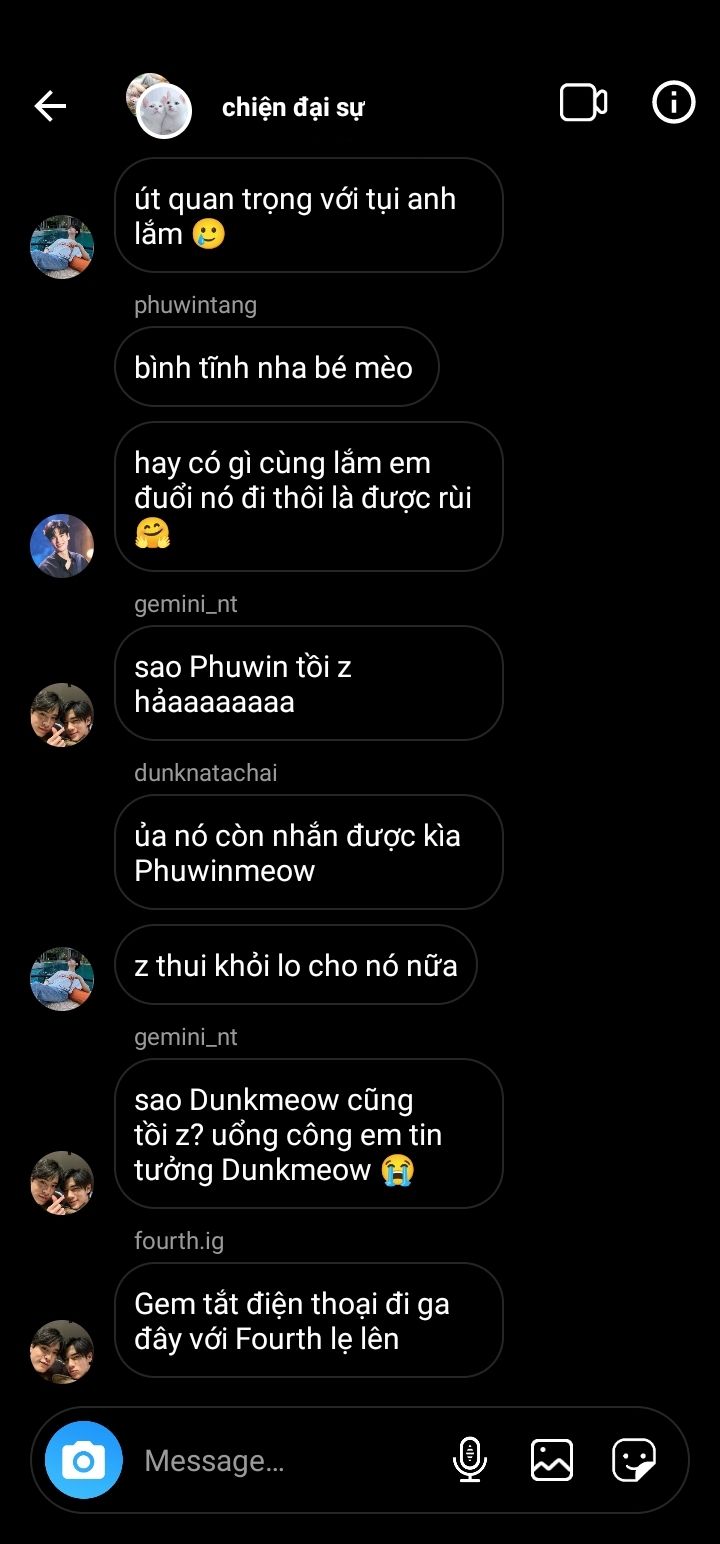Open group 'chiện đại sự' title
The image size is (720, 1544).
(293, 107)
